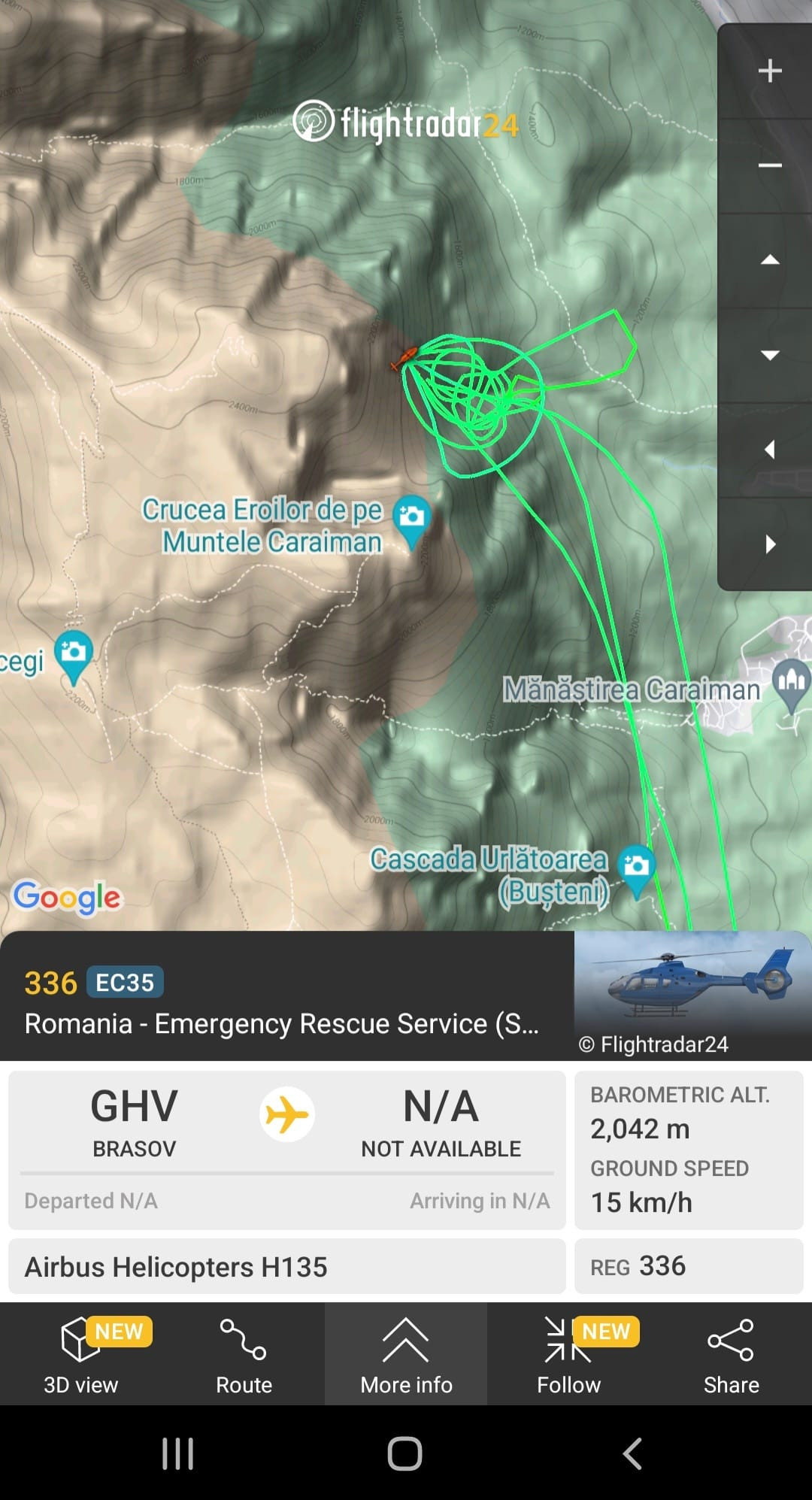This screenshot has width=812, height=1500.
Task: Pan the map up with the arrow
Action: click(x=769, y=260)
